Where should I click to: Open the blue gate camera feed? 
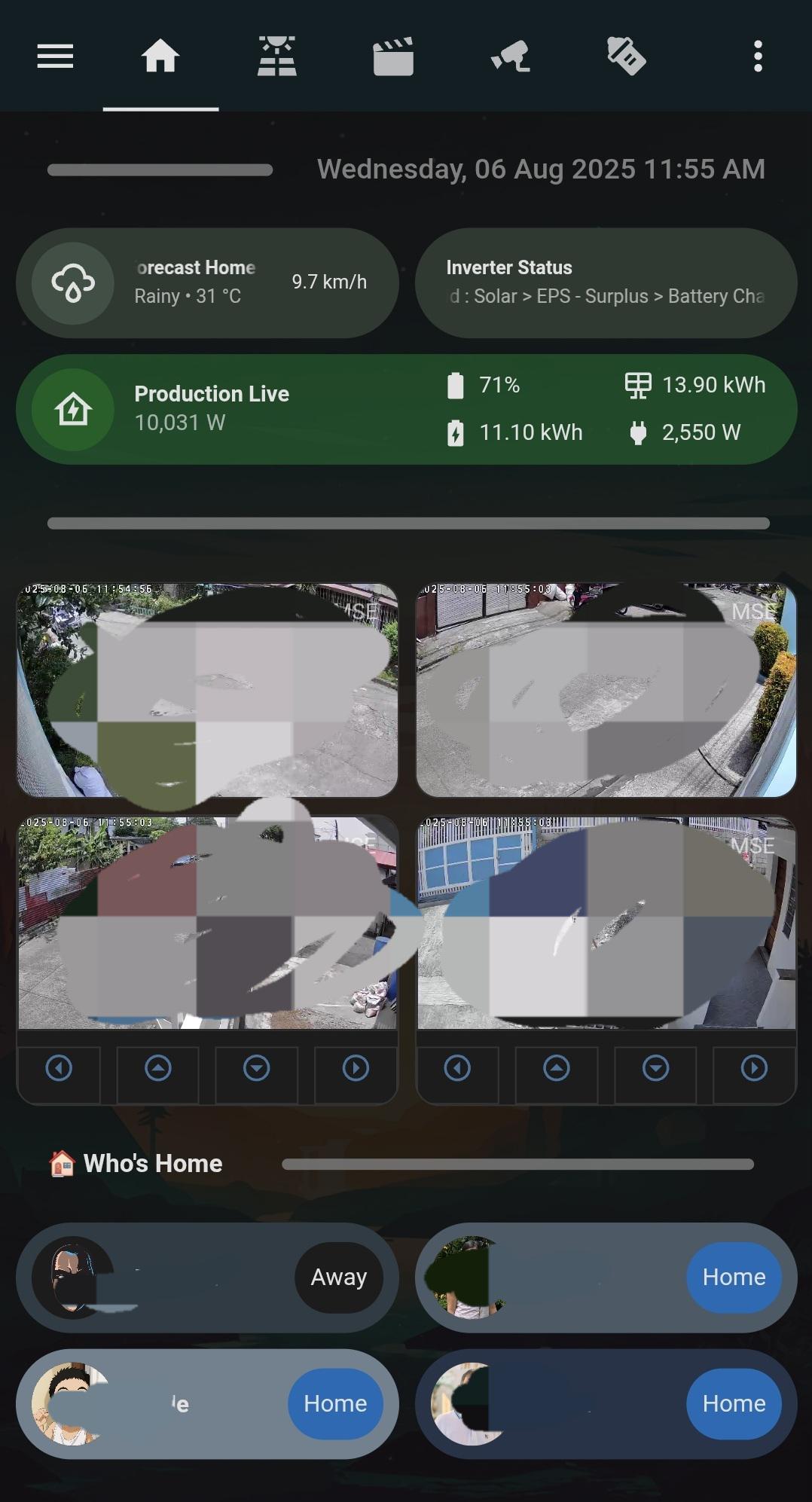(x=606, y=923)
